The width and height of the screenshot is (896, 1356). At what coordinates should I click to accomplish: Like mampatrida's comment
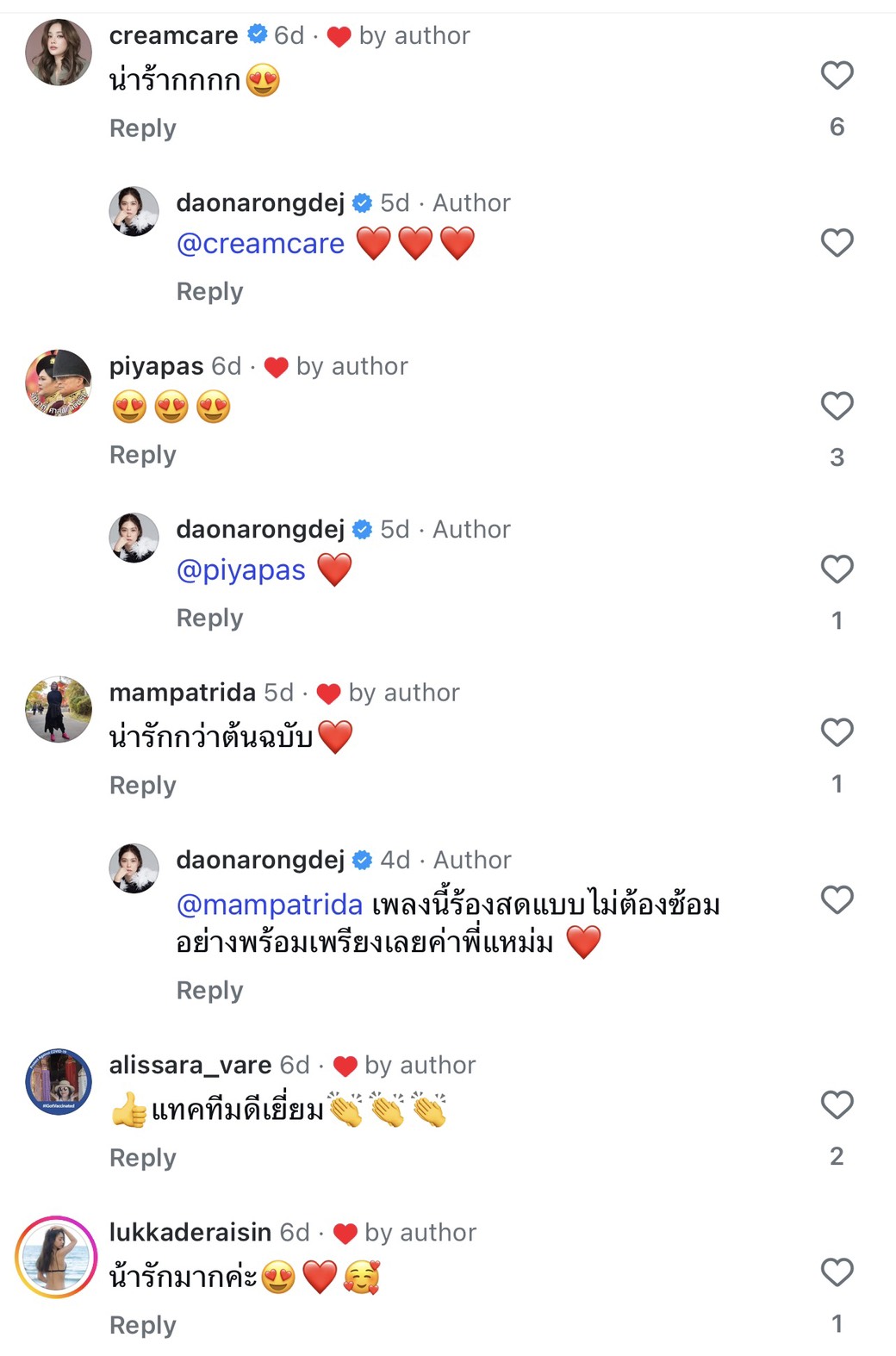point(837,732)
